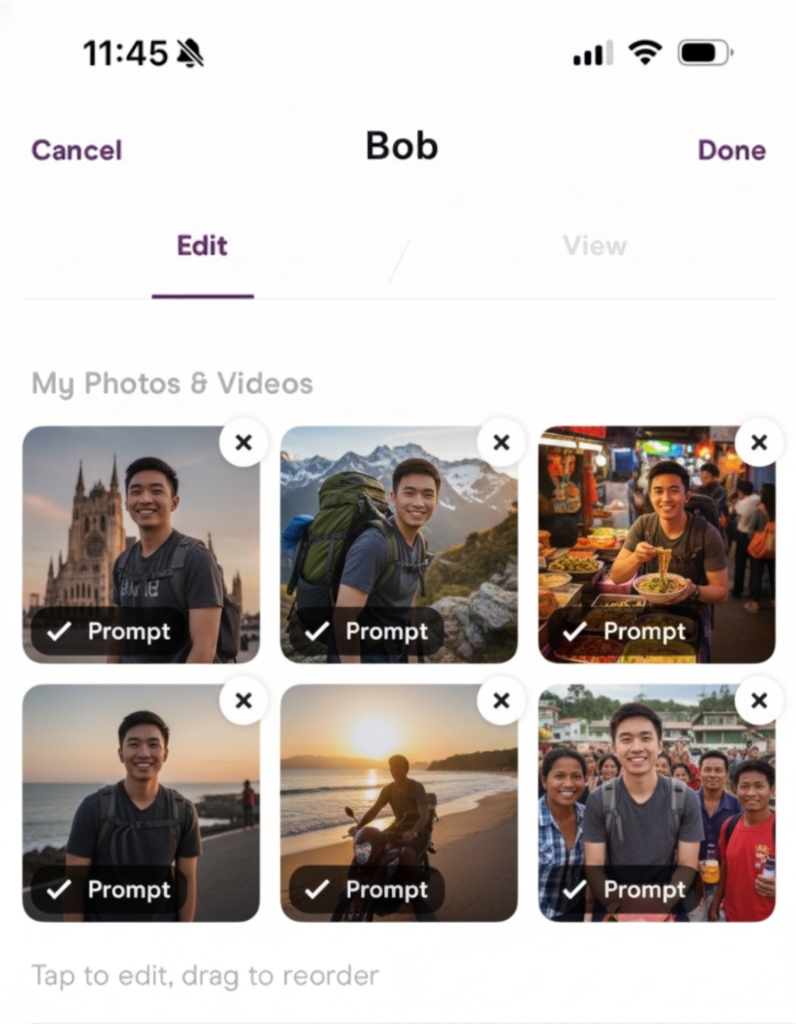Tap Done to save changes
The image size is (796, 1024).
(731, 150)
